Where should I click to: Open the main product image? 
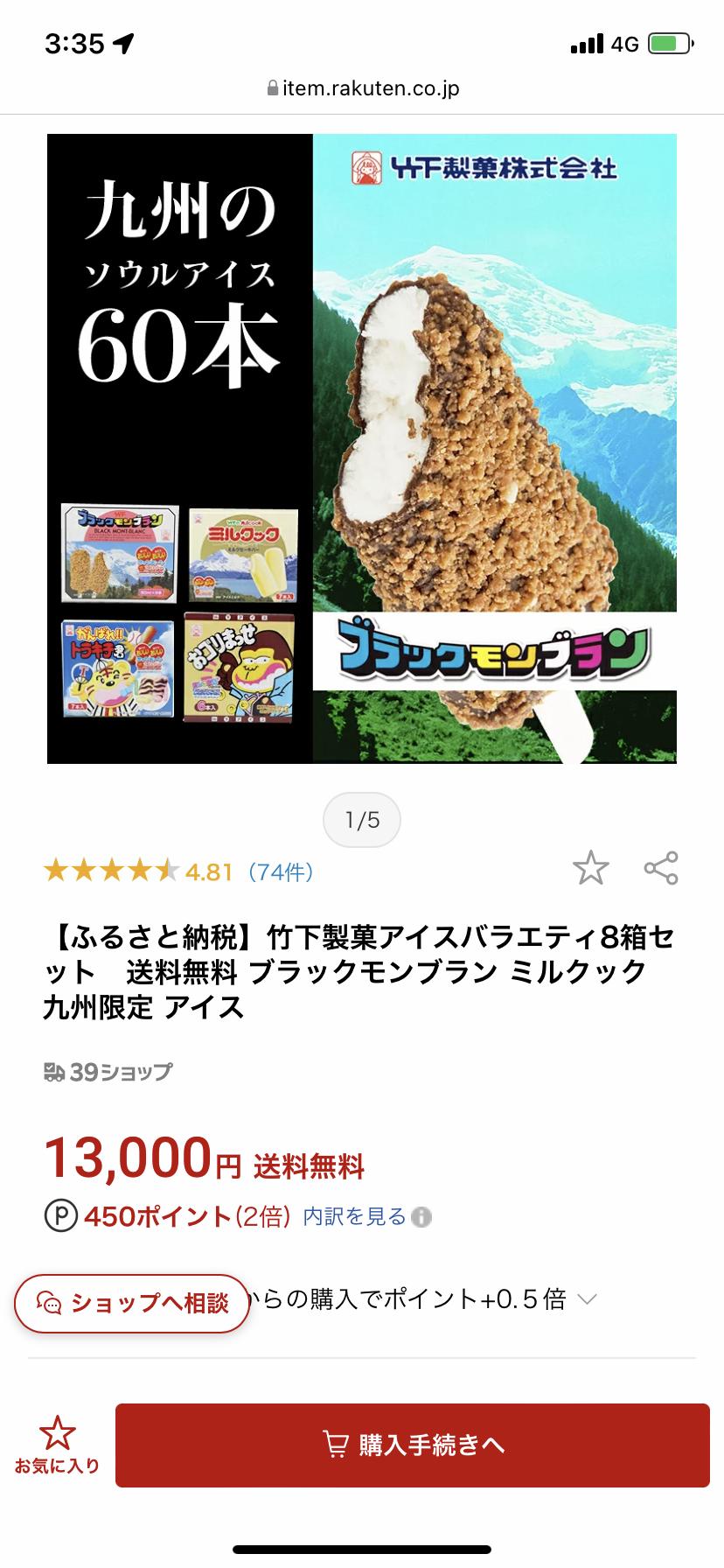pos(362,449)
